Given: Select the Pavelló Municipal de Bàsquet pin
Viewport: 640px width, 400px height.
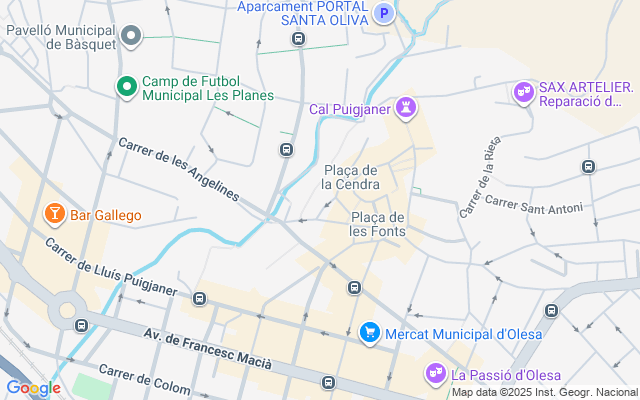Looking at the screenshot, I should pyautogui.click(x=131, y=38).
